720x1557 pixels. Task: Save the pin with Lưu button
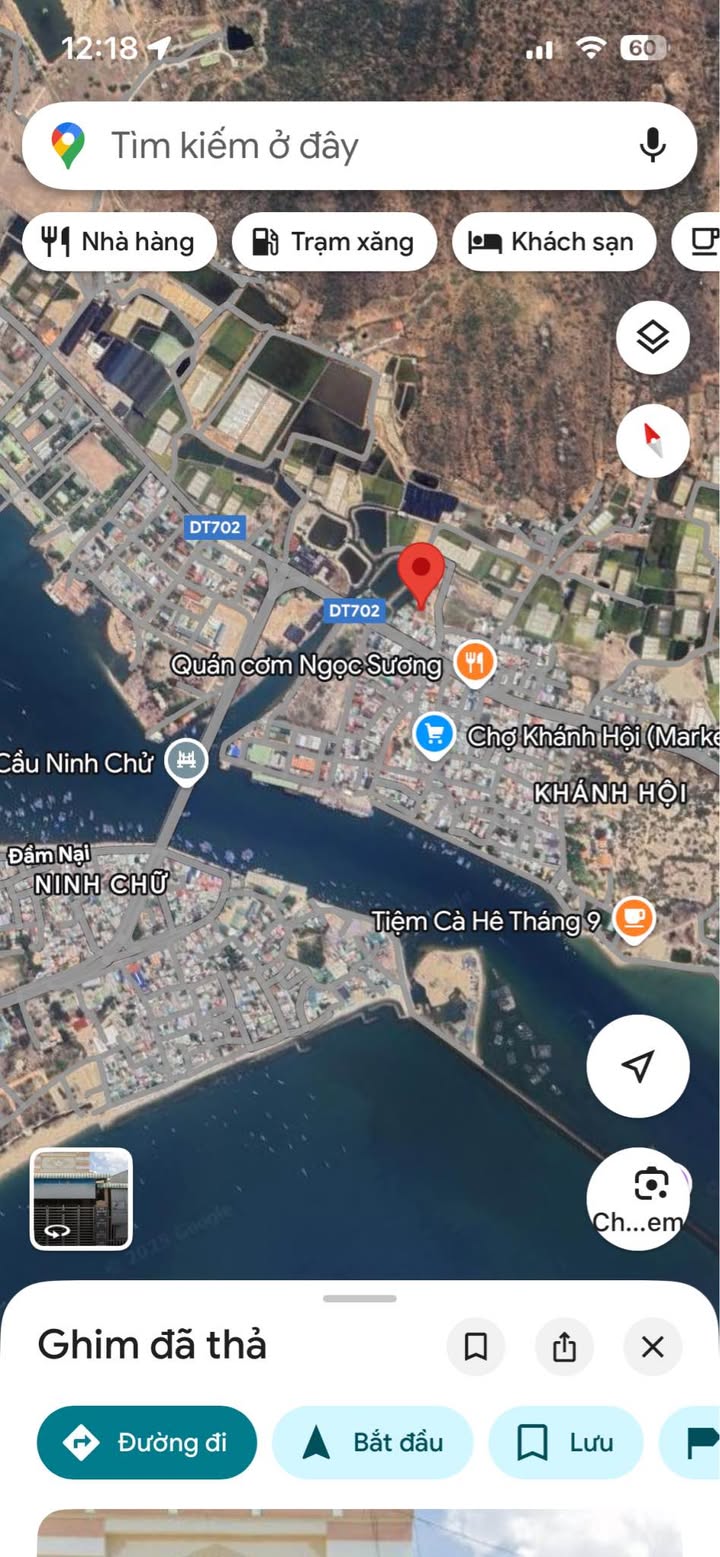(x=565, y=1442)
